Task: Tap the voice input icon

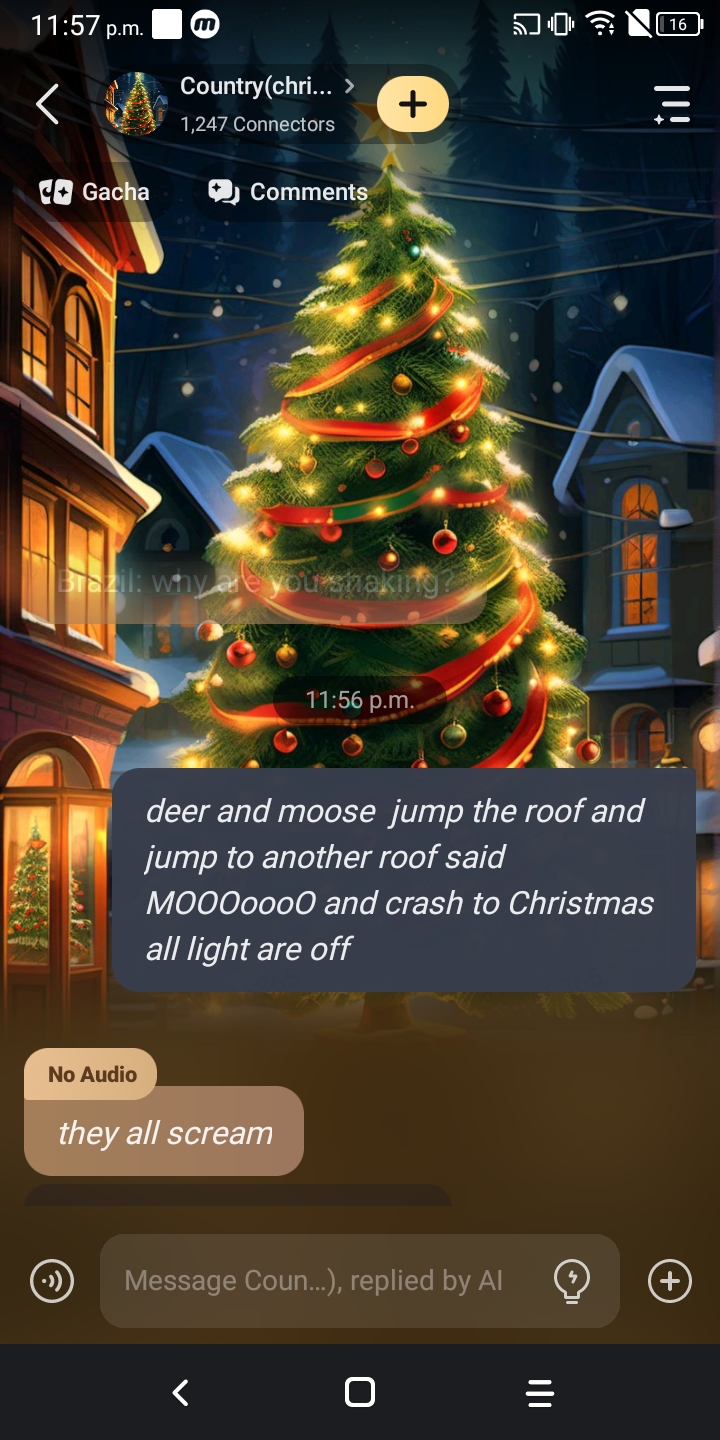Action: click(52, 1281)
